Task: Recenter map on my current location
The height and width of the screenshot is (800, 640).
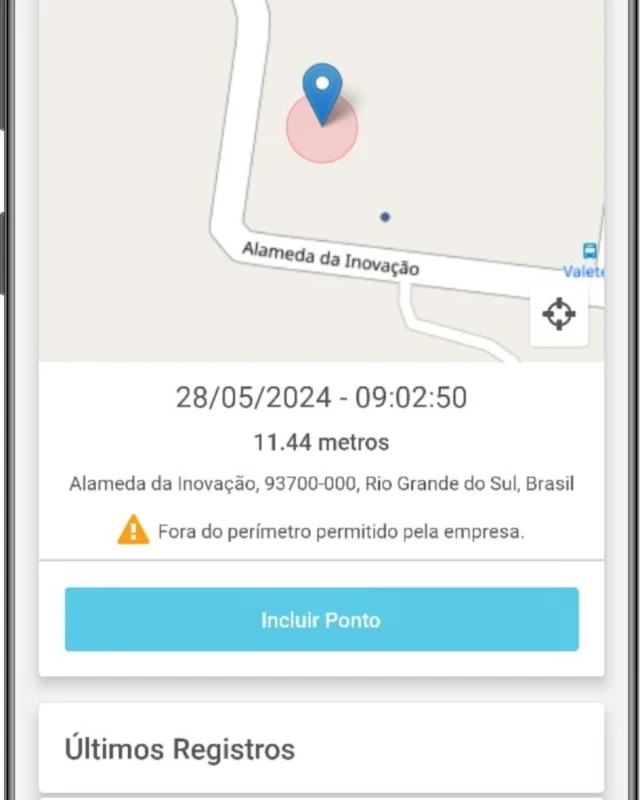Action: [x=559, y=315]
